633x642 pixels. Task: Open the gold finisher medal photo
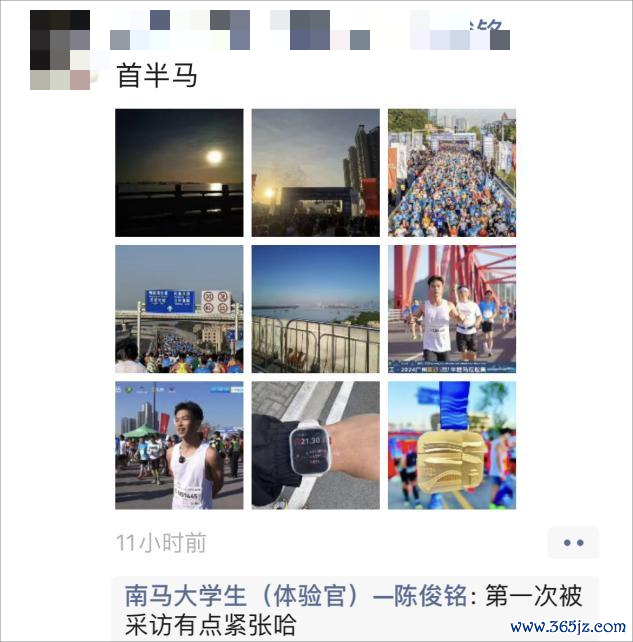click(x=451, y=445)
